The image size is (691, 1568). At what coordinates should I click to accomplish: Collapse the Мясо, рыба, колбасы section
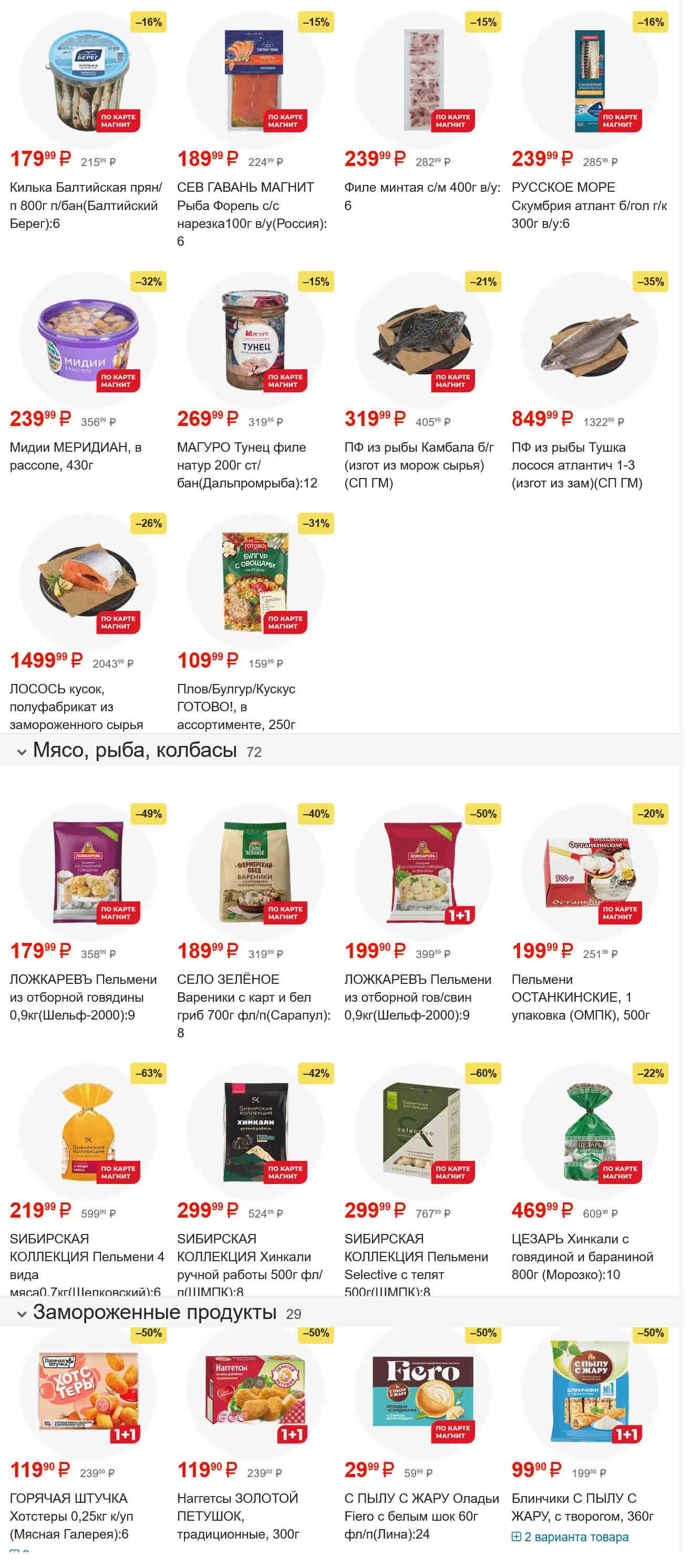point(22,752)
